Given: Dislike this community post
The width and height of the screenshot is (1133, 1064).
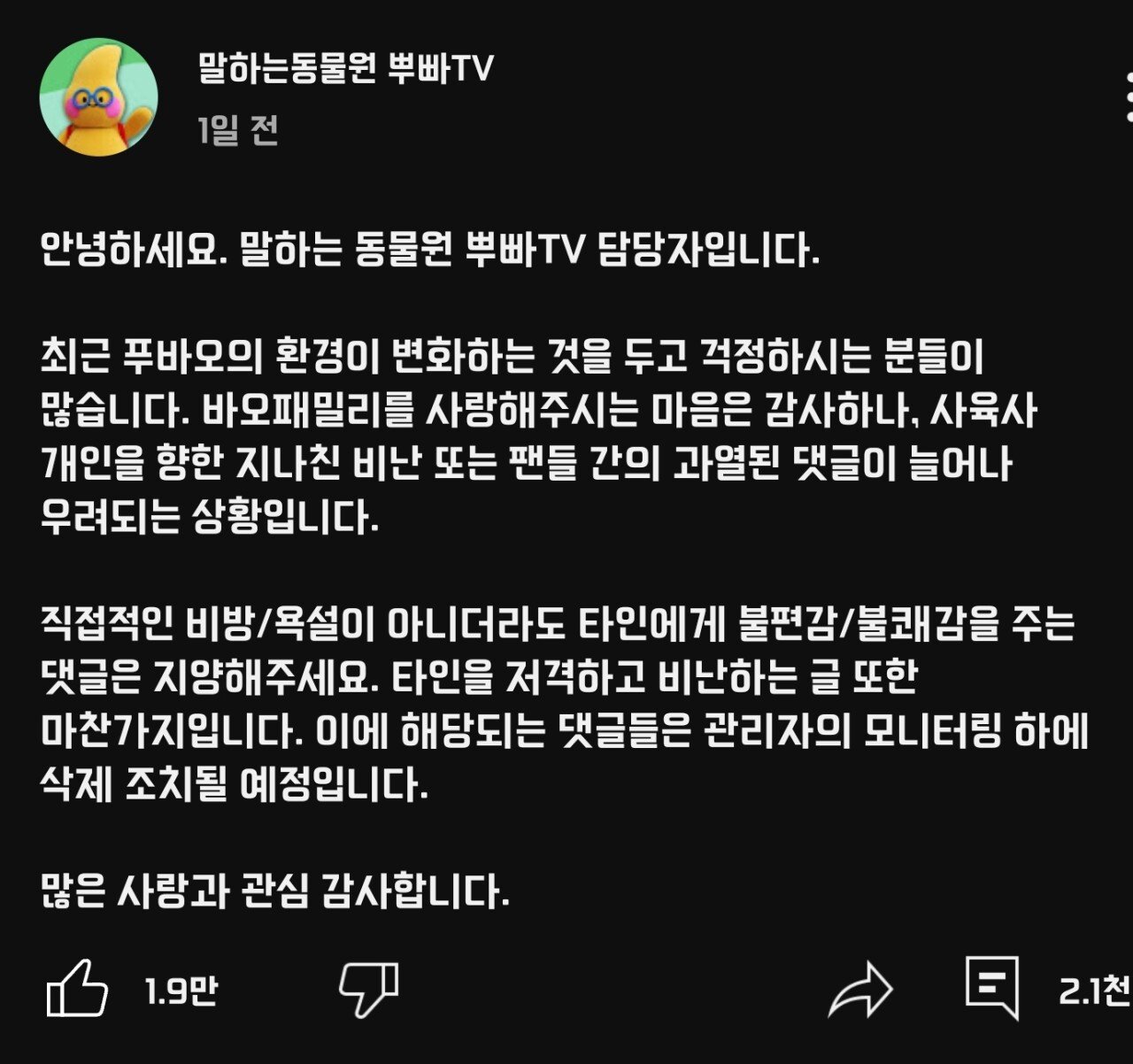Looking at the screenshot, I should tap(369, 989).
